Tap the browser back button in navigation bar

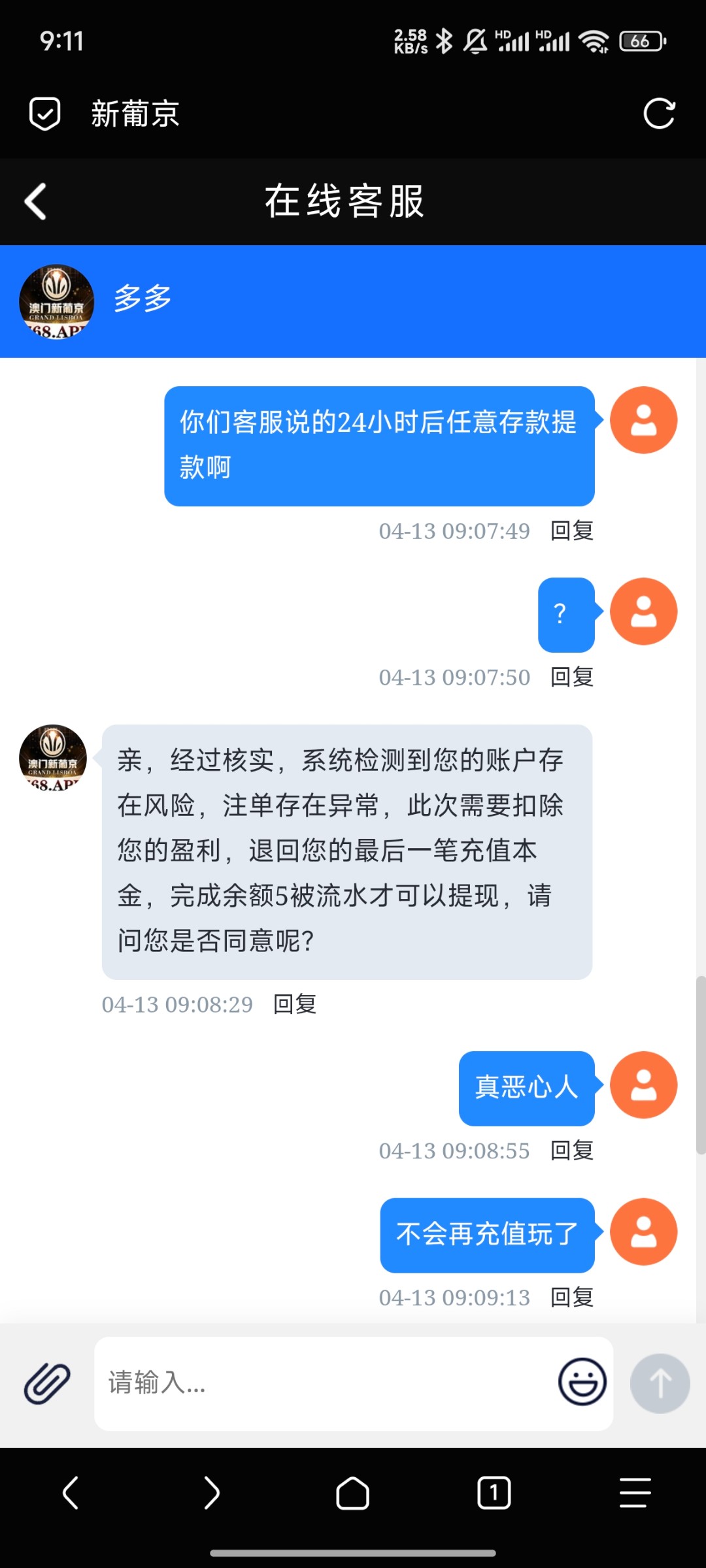tap(70, 1492)
